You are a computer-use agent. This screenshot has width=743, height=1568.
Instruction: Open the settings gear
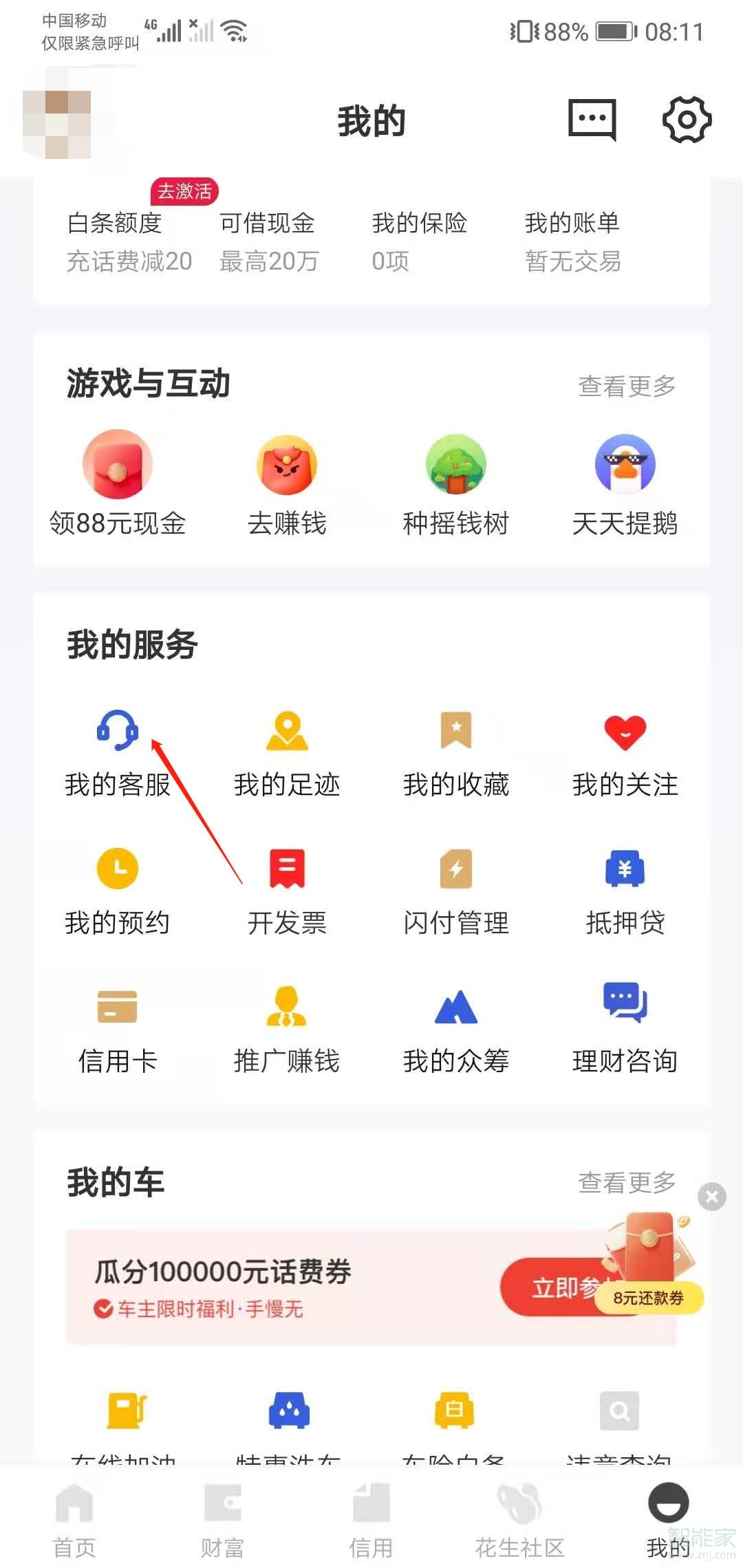click(686, 119)
